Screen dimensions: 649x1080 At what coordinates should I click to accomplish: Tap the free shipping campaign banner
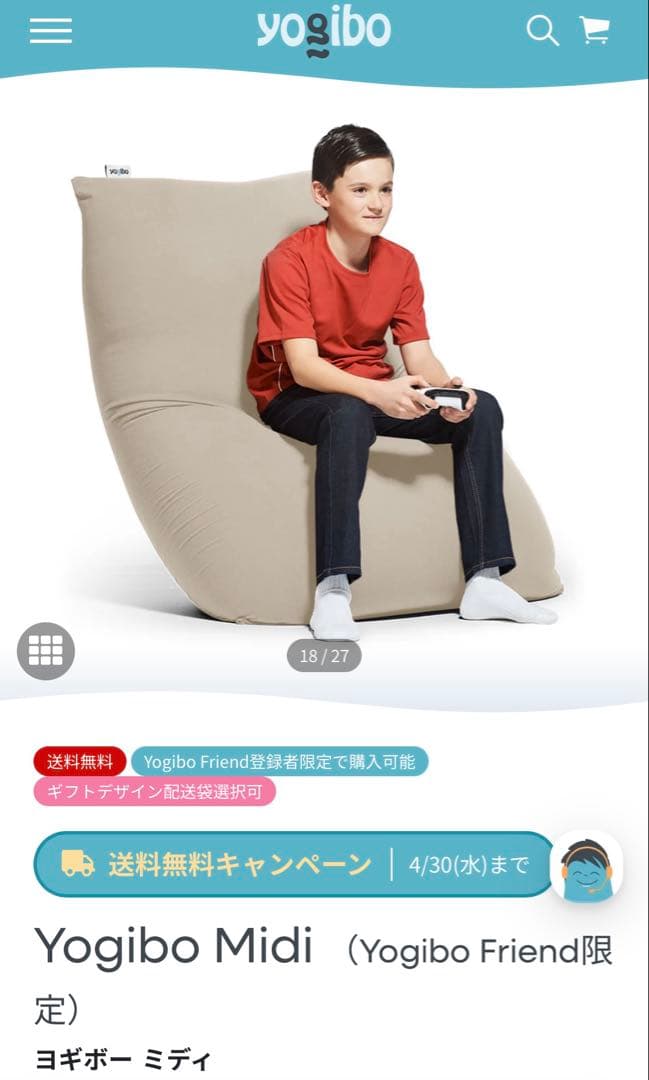(x=294, y=865)
